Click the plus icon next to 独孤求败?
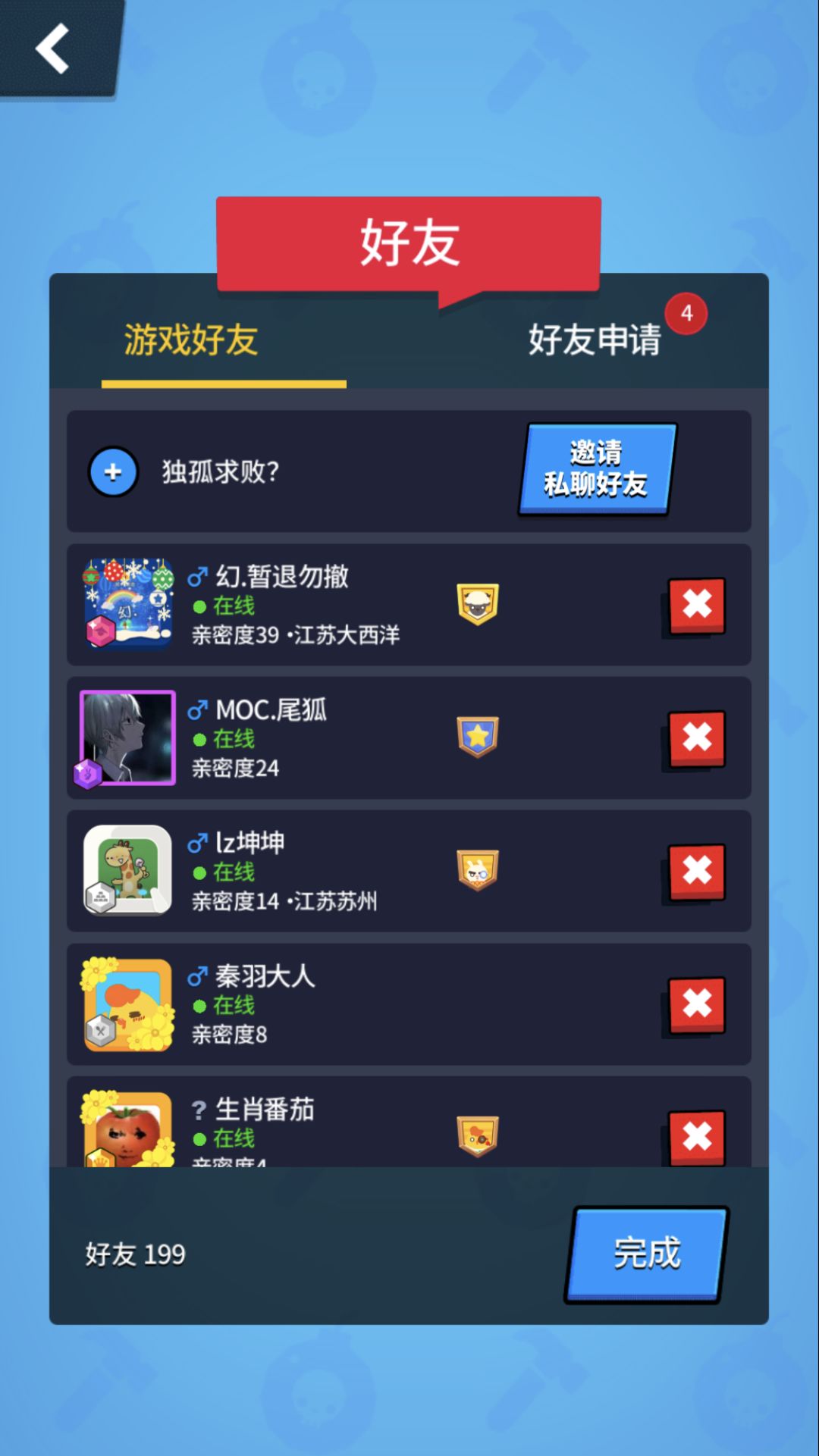 112,471
